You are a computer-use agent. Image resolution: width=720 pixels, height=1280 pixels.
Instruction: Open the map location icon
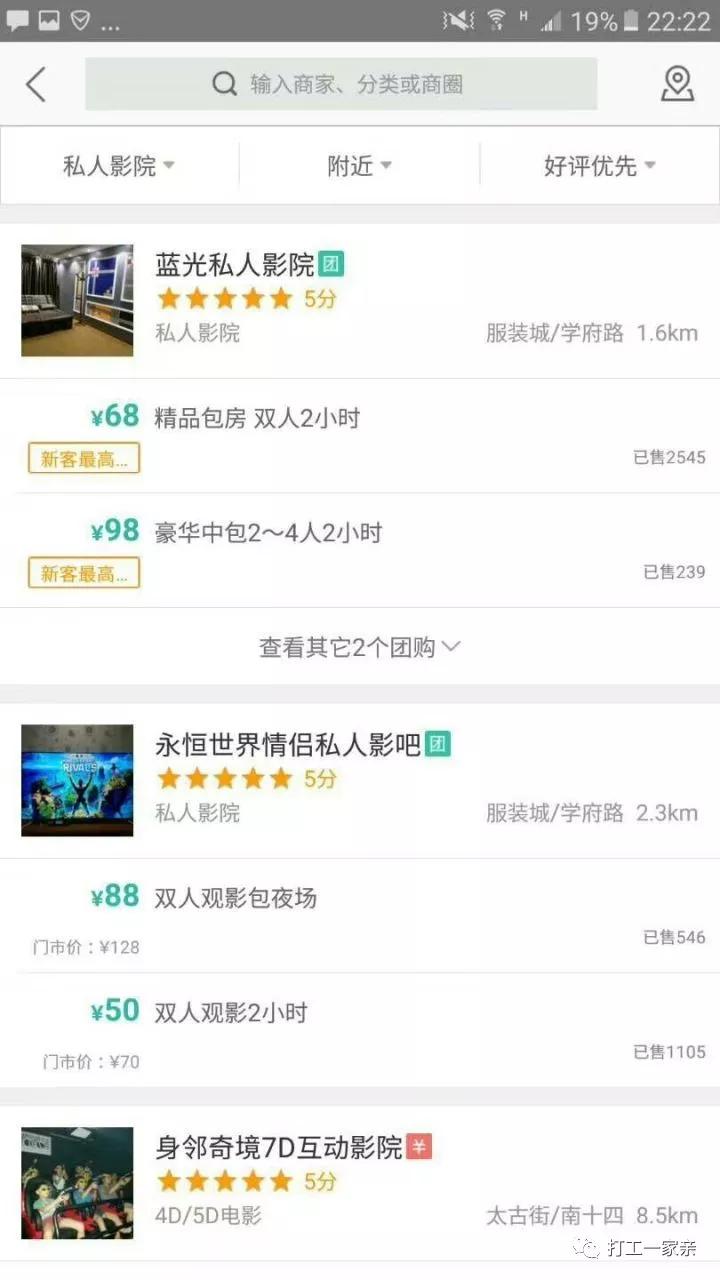678,85
